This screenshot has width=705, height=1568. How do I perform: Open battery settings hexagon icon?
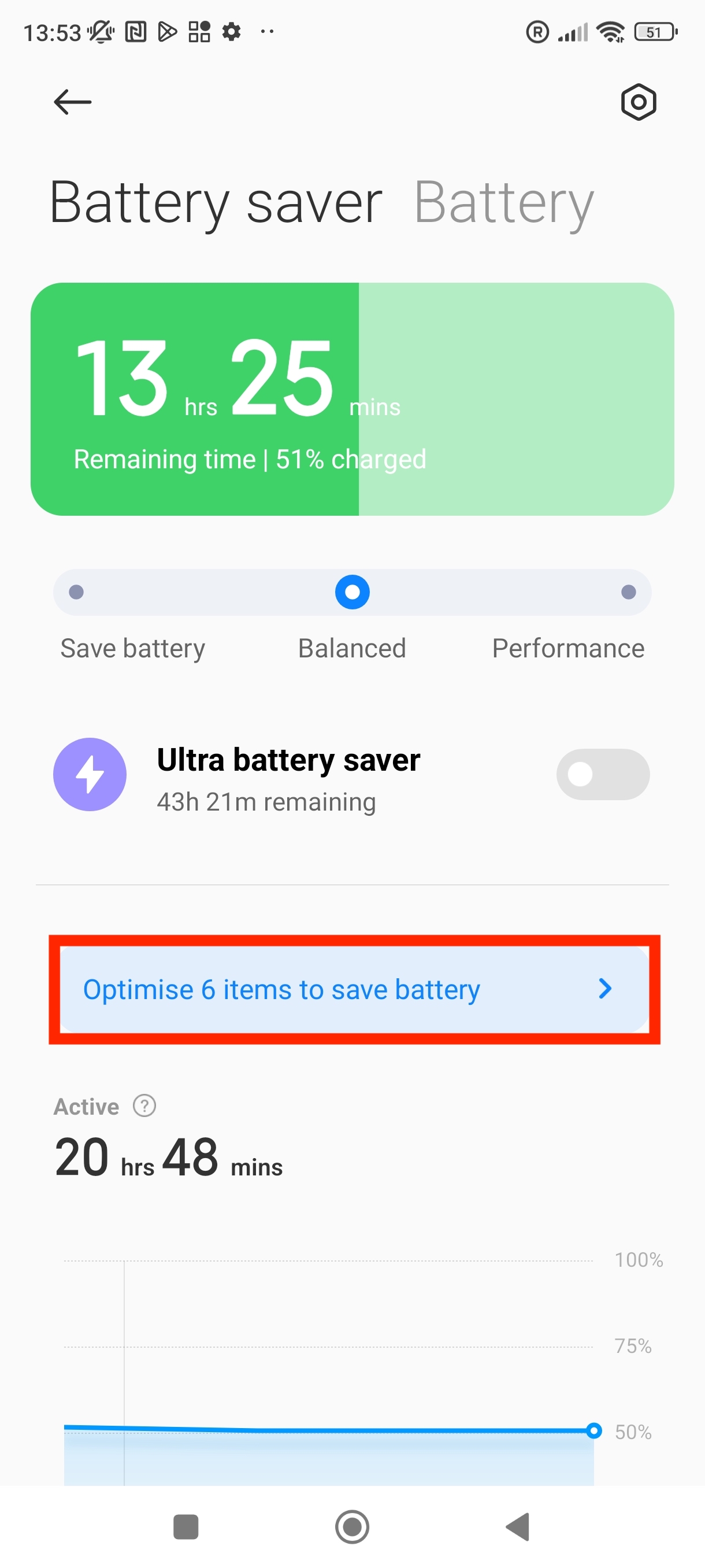638,102
